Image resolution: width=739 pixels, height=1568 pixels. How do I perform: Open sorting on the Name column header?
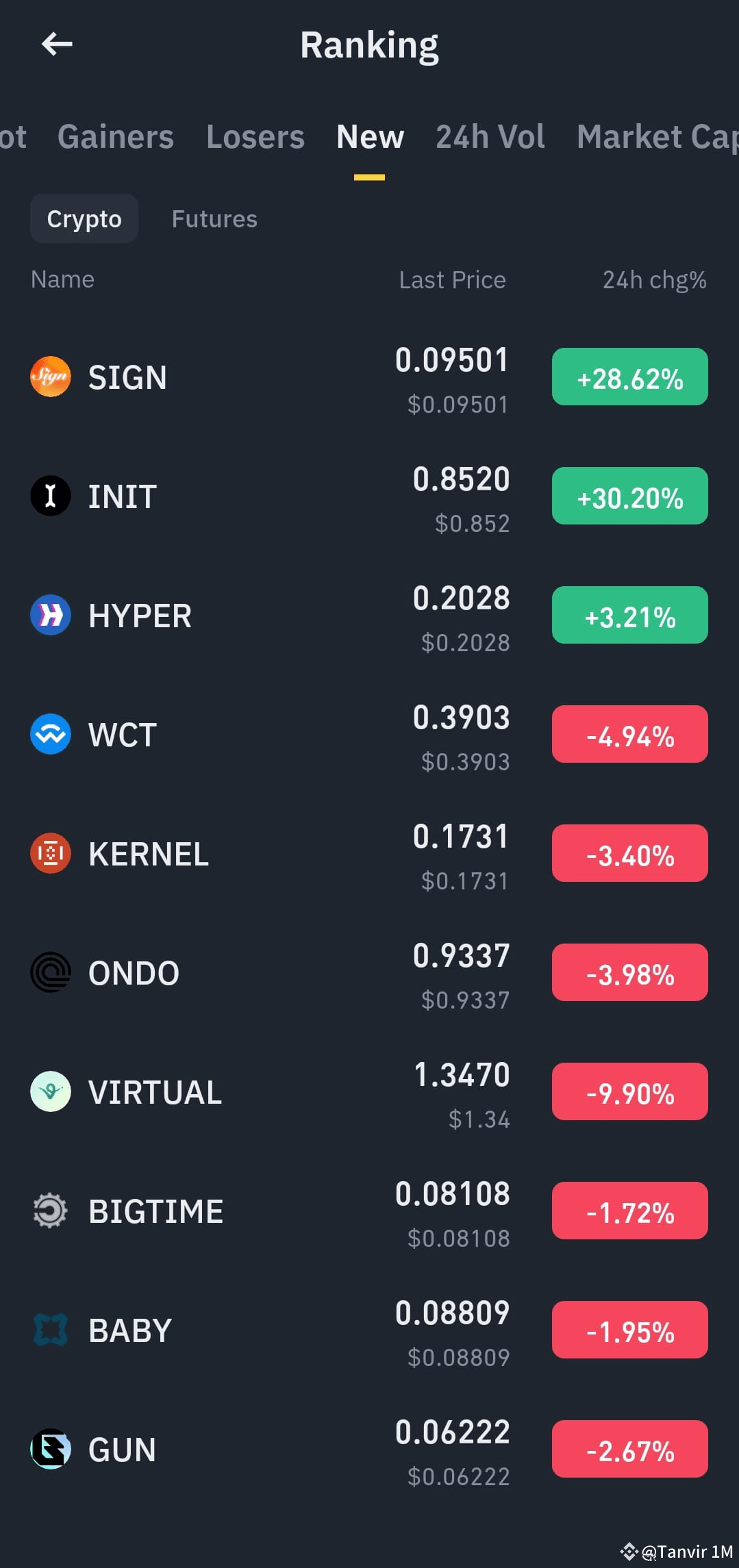[x=62, y=279]
